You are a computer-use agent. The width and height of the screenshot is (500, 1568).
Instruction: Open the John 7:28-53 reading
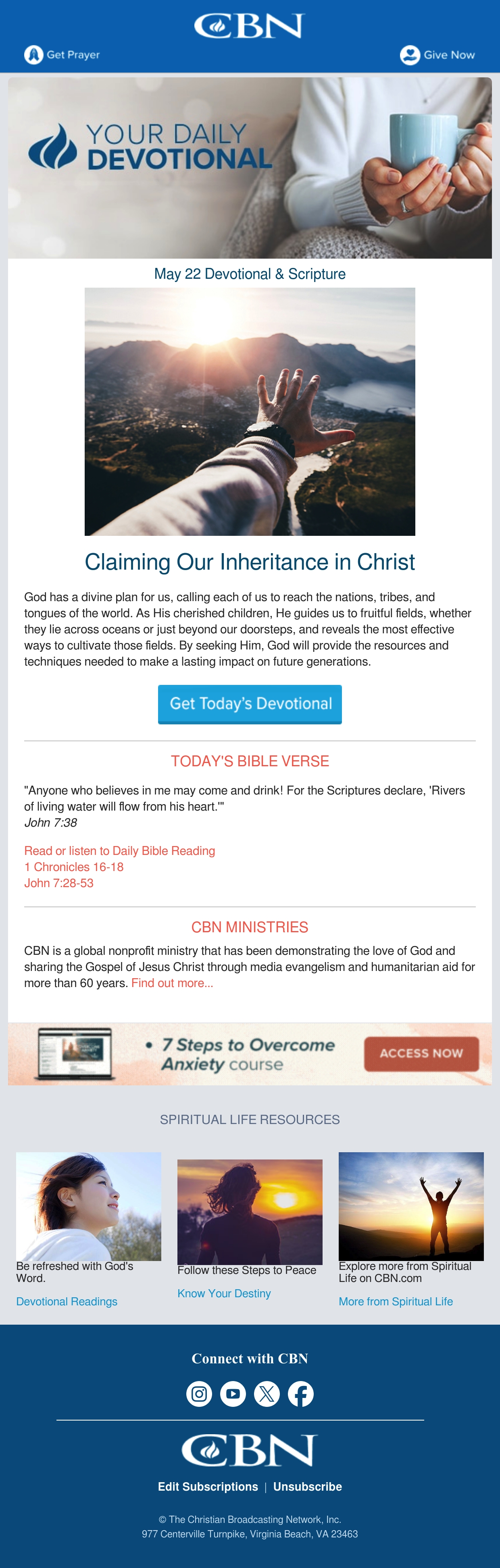click(x=59, y=883)
